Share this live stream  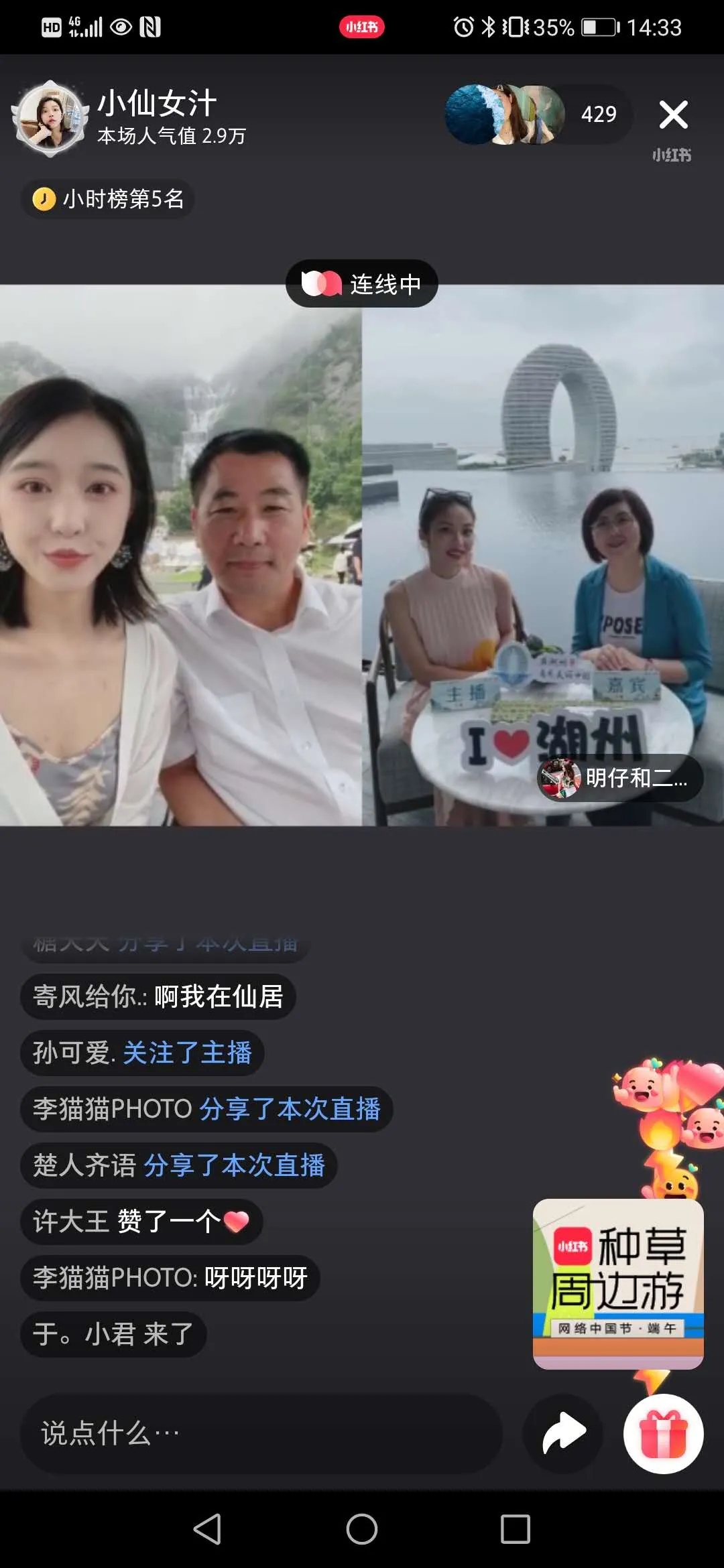coord(563,1433)
